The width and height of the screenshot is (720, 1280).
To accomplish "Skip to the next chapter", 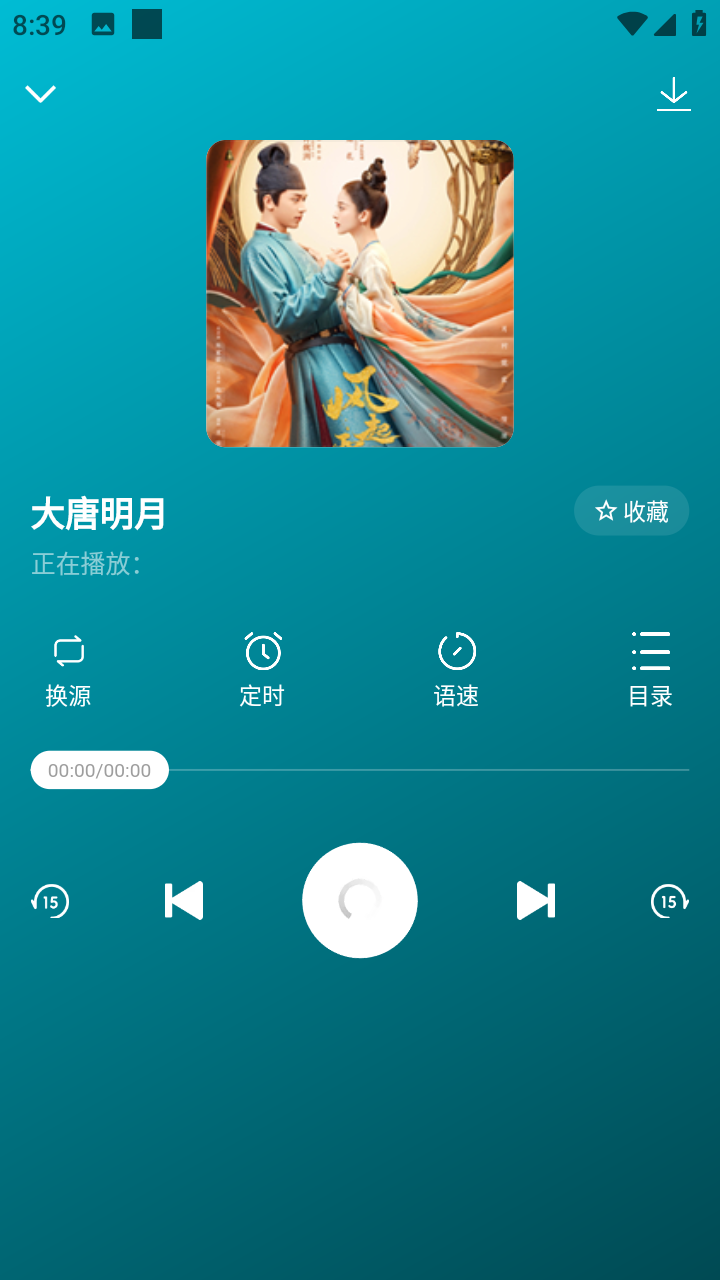I will tap(536, 901).
